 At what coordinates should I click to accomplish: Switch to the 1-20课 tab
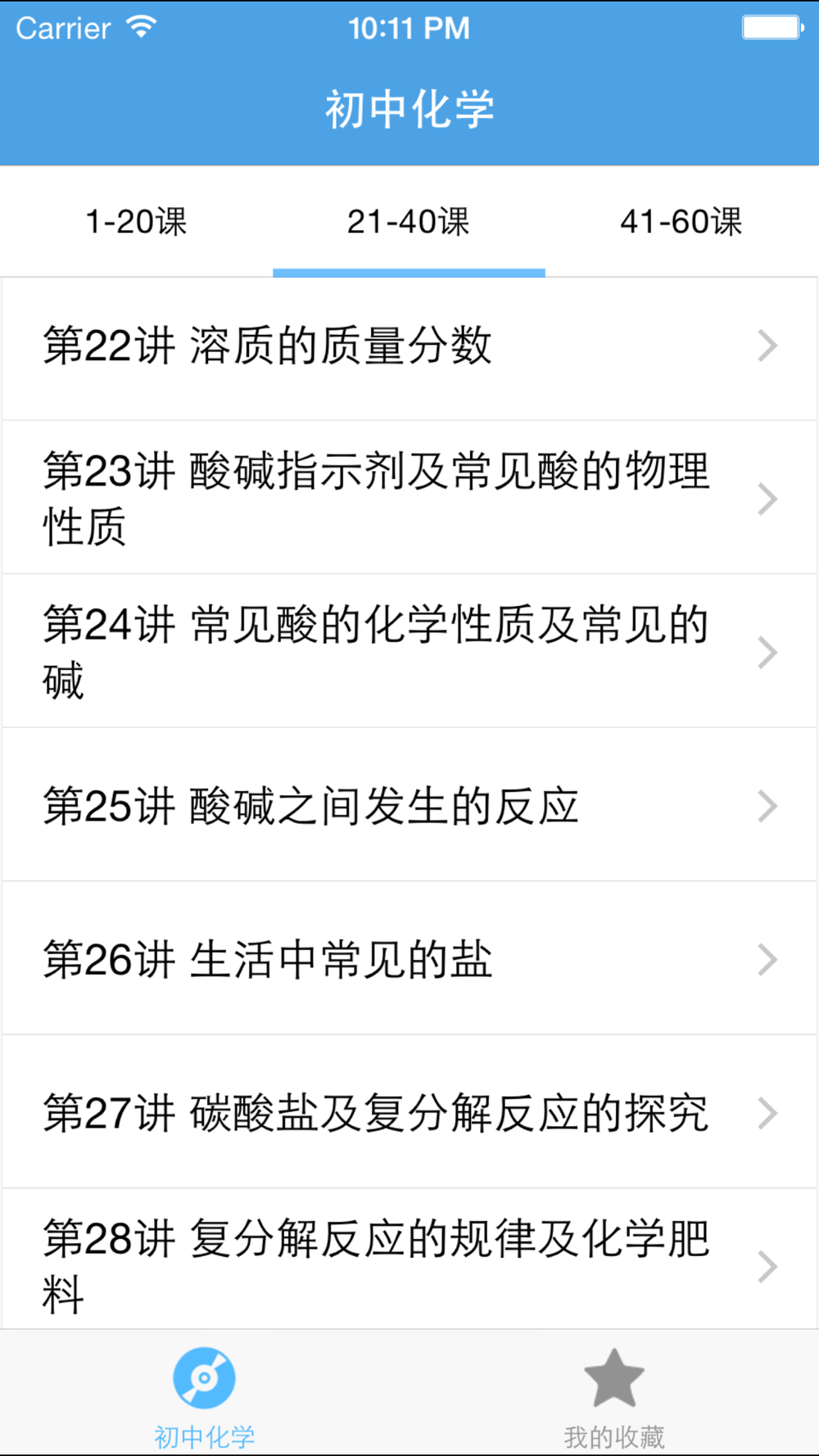click(136, 222)
